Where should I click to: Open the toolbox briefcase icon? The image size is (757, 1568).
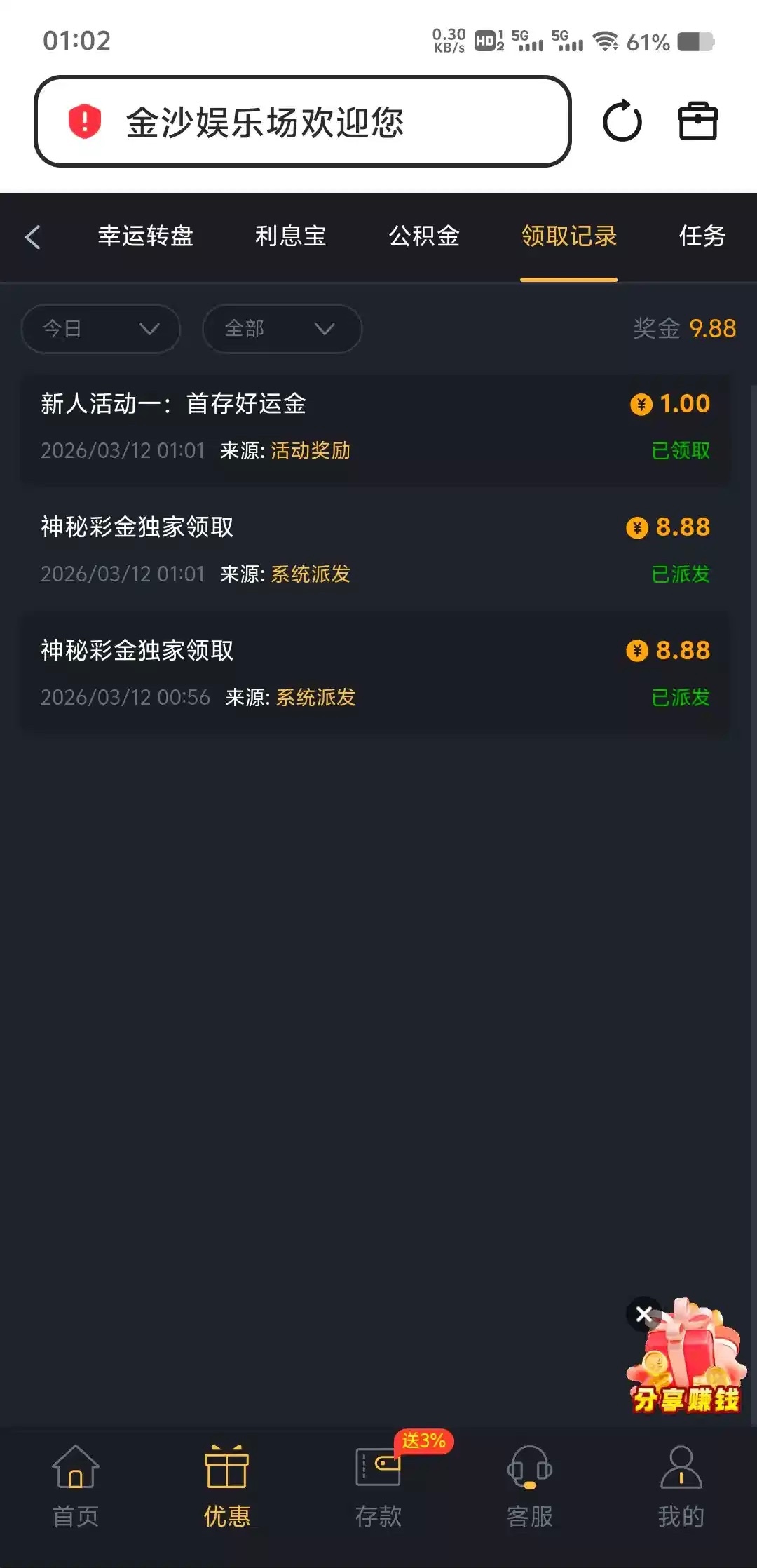pos(697,121)
